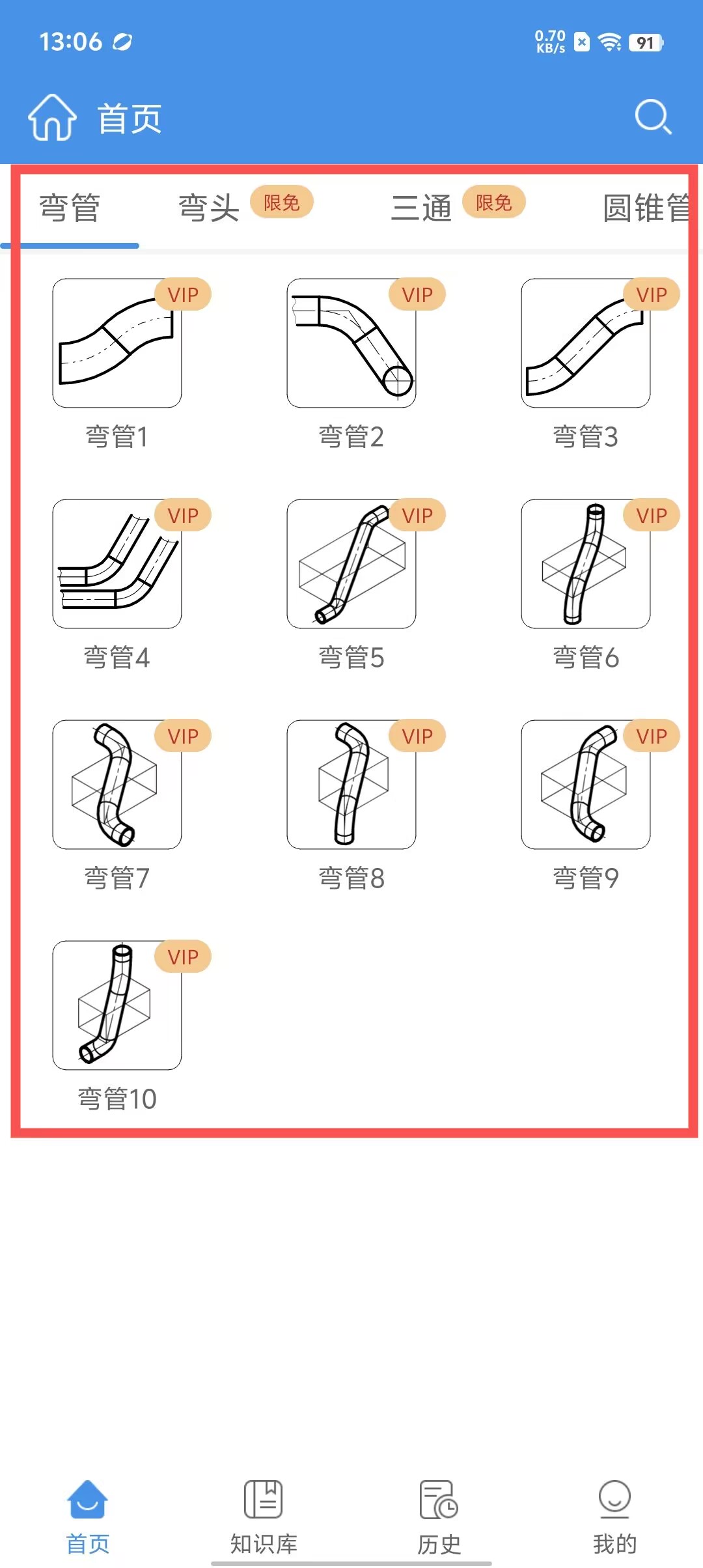Open the search icon
The width and height of the screenshot is (703, 1568).
[653, 117]
